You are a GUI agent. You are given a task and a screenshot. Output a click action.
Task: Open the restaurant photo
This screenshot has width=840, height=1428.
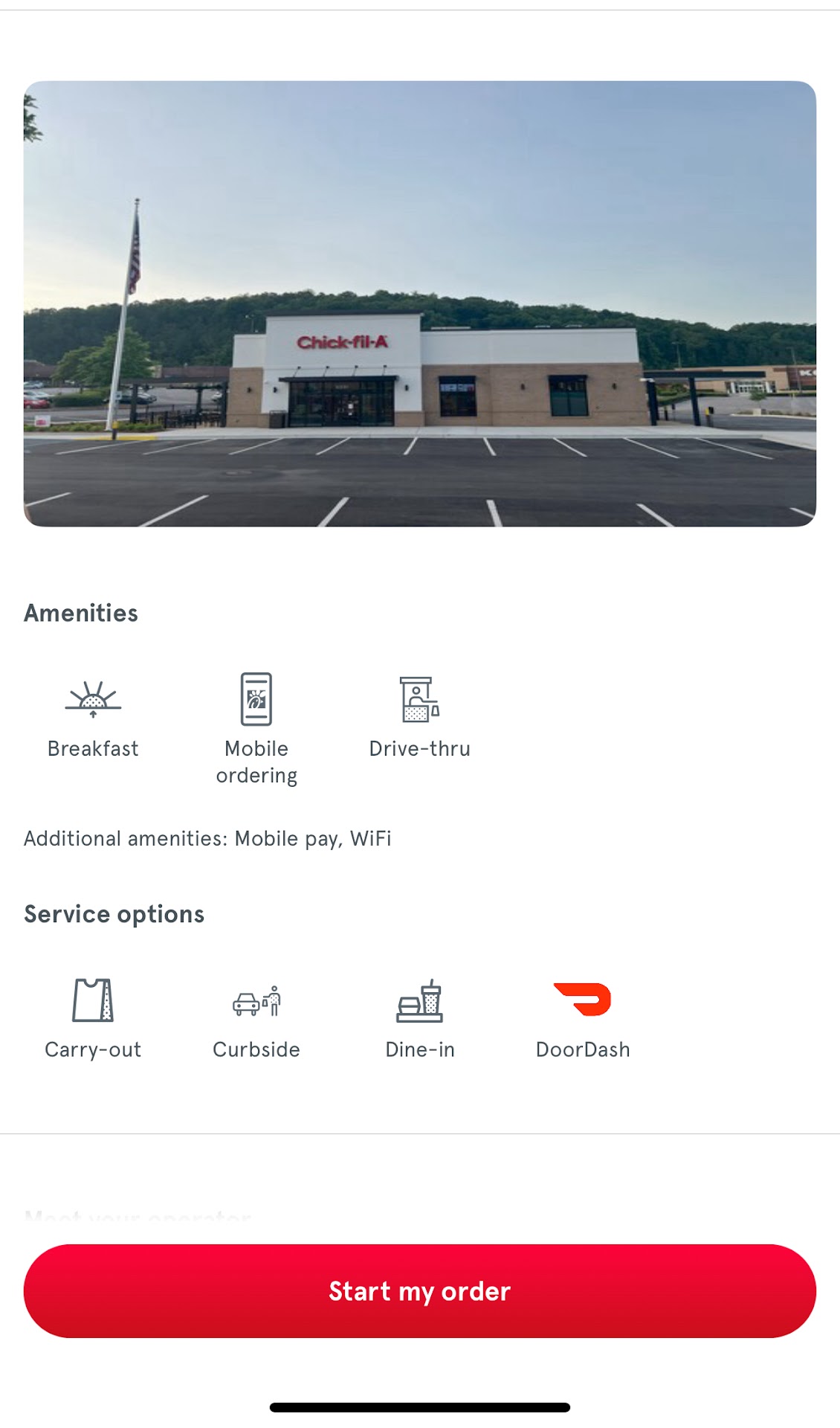(x=419, y=303)
